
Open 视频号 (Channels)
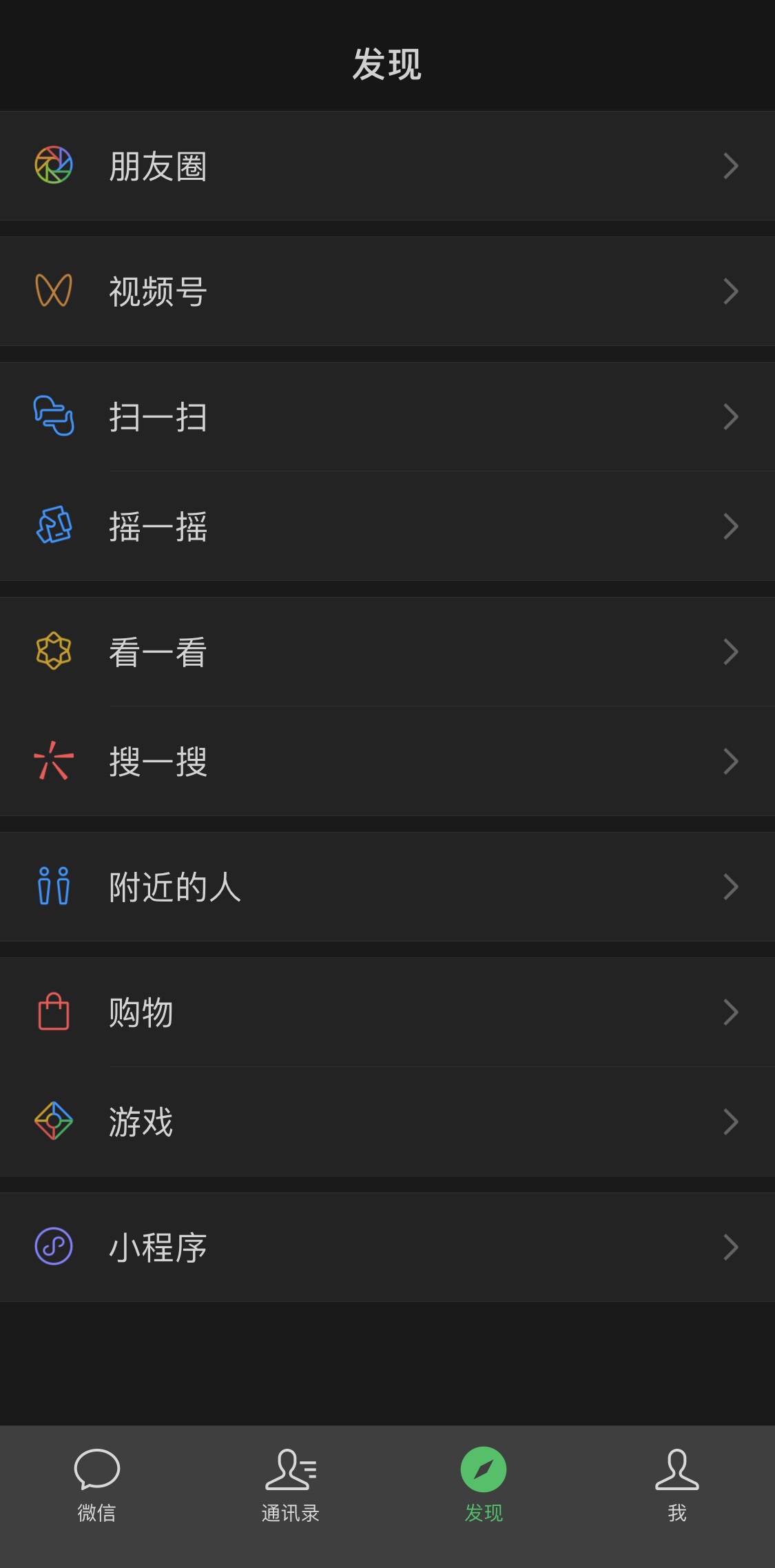tap(386, 291)
